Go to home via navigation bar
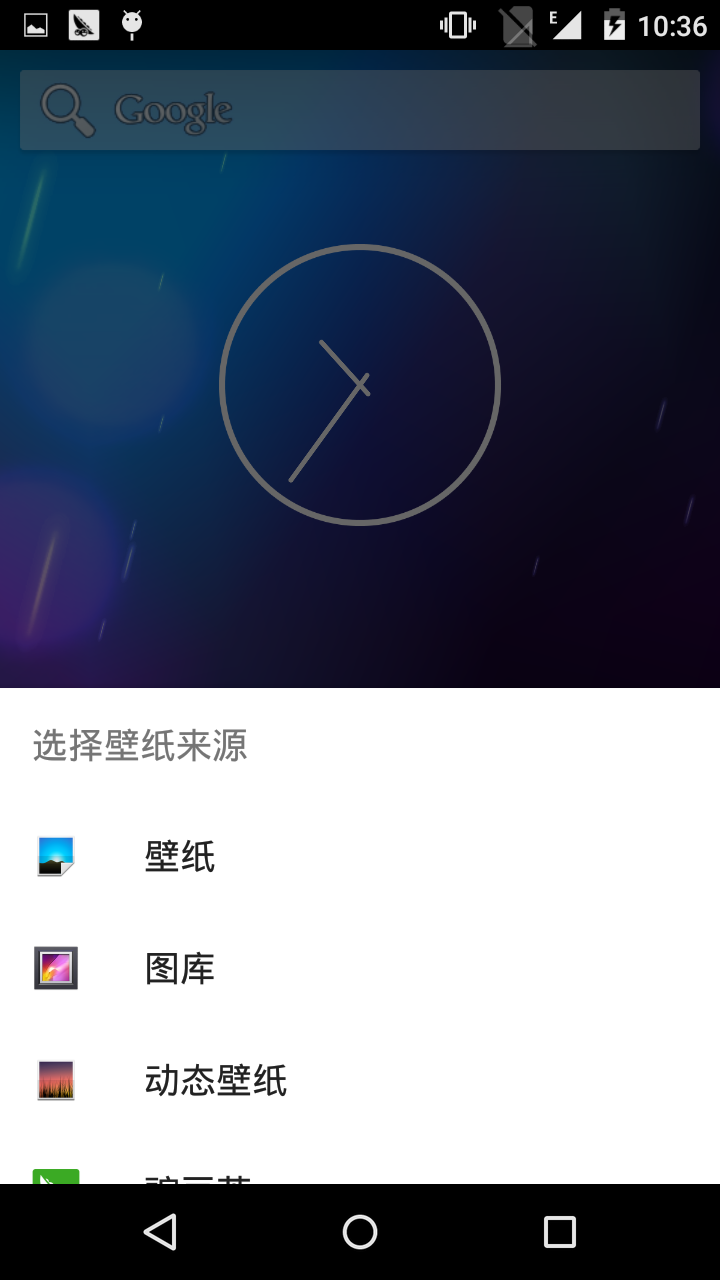The width and height of the screenshot is (720, 1280). click(x=360, y=1232)
